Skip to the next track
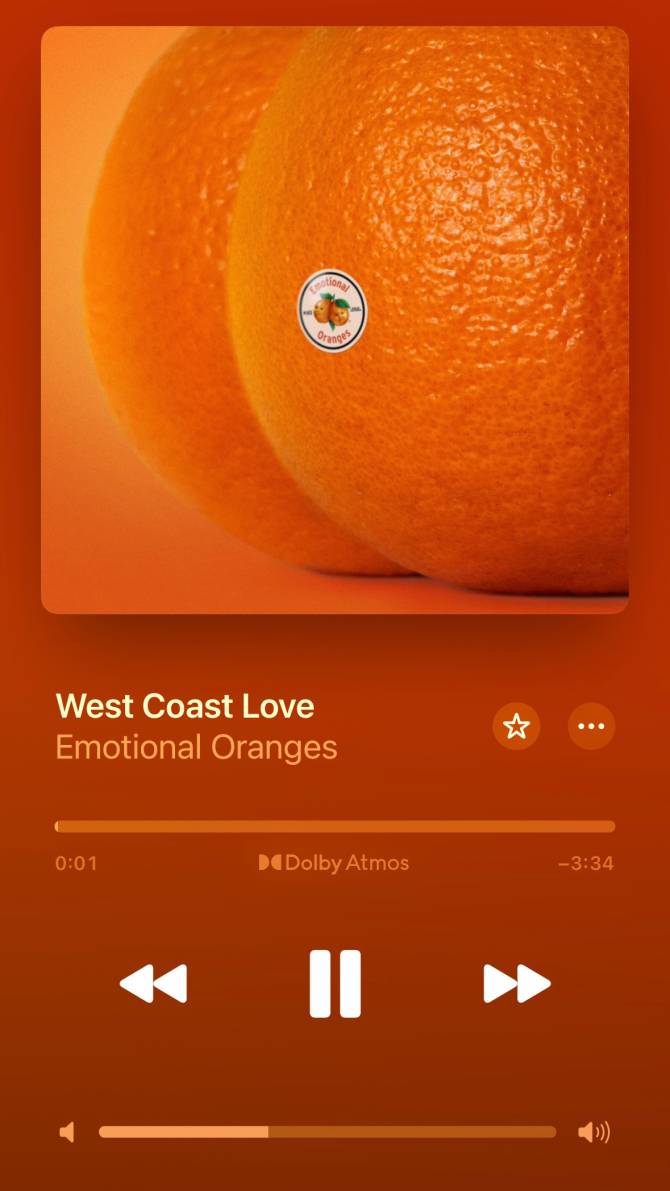This screenshot has height=1191, width=670. 517,984
